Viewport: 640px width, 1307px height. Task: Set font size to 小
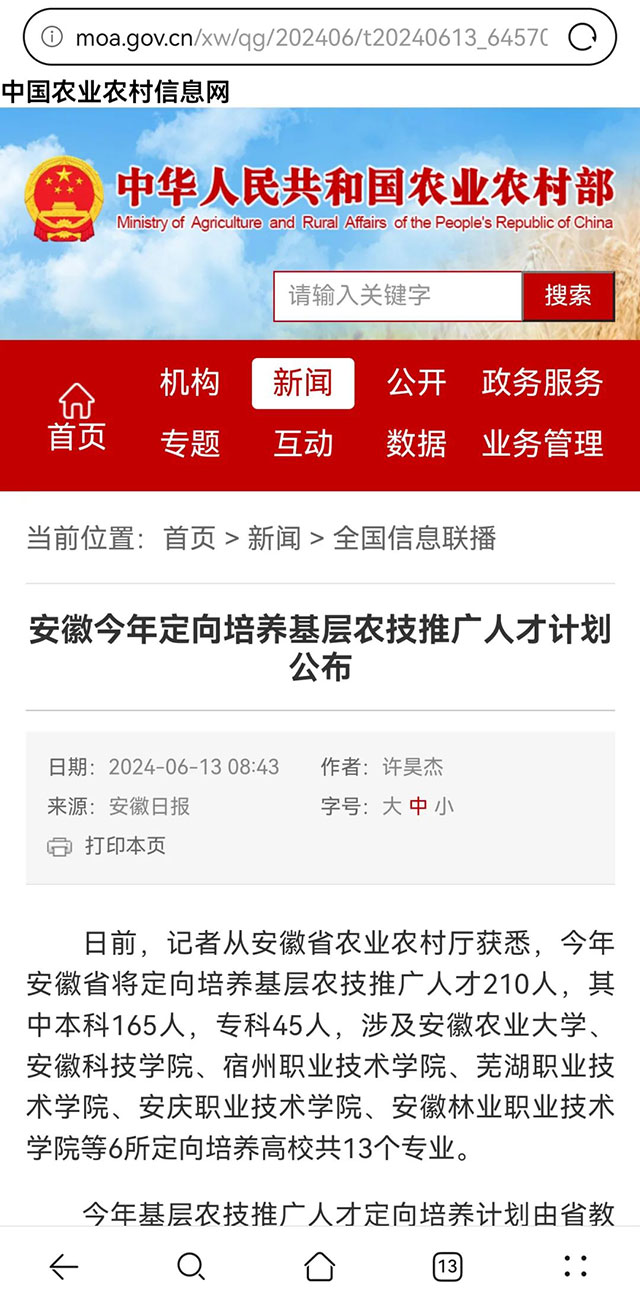443,806
